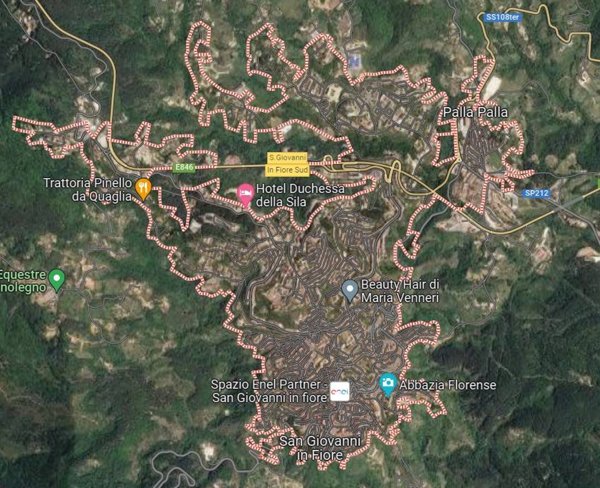Select the Hotel Duchessa della Sila pin
The width and height of the screenshot is (600, 488).
243,195
